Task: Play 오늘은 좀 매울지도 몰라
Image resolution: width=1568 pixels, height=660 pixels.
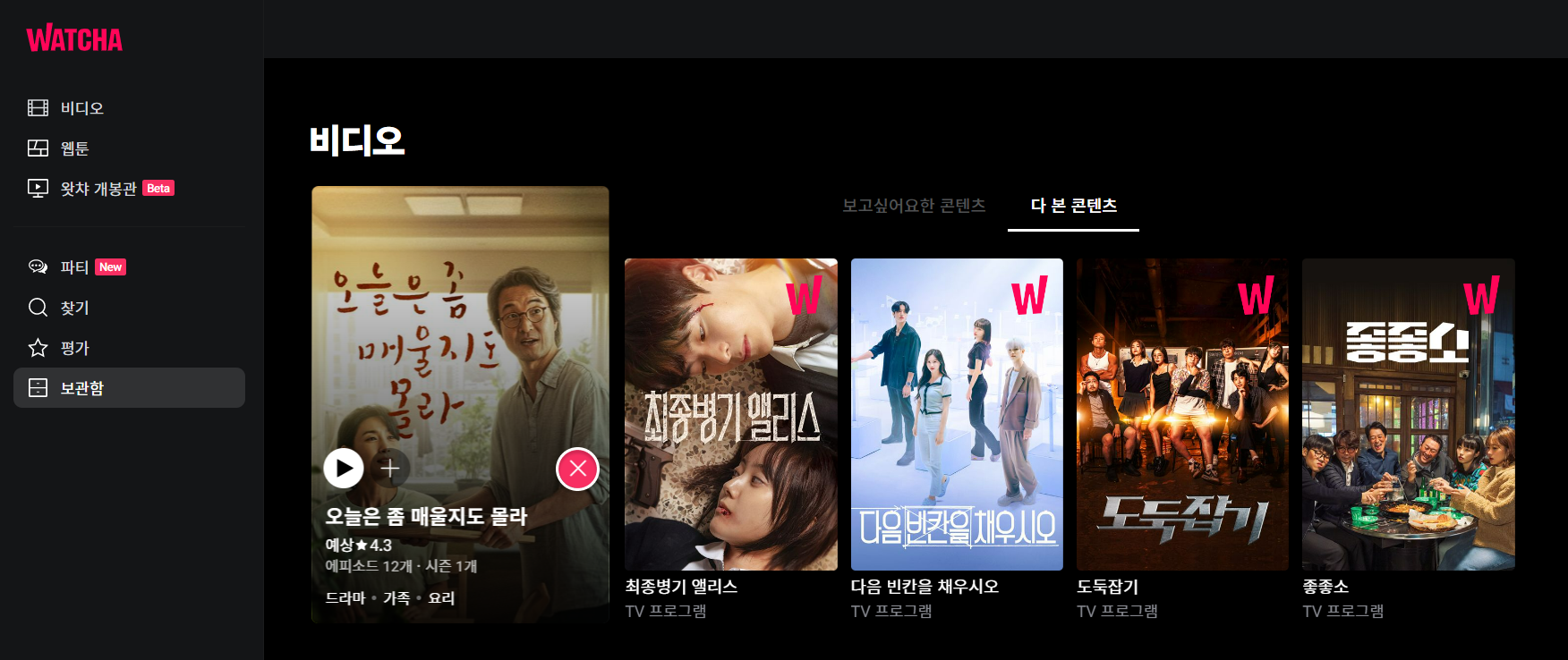Action: click(x=344, y=468)
